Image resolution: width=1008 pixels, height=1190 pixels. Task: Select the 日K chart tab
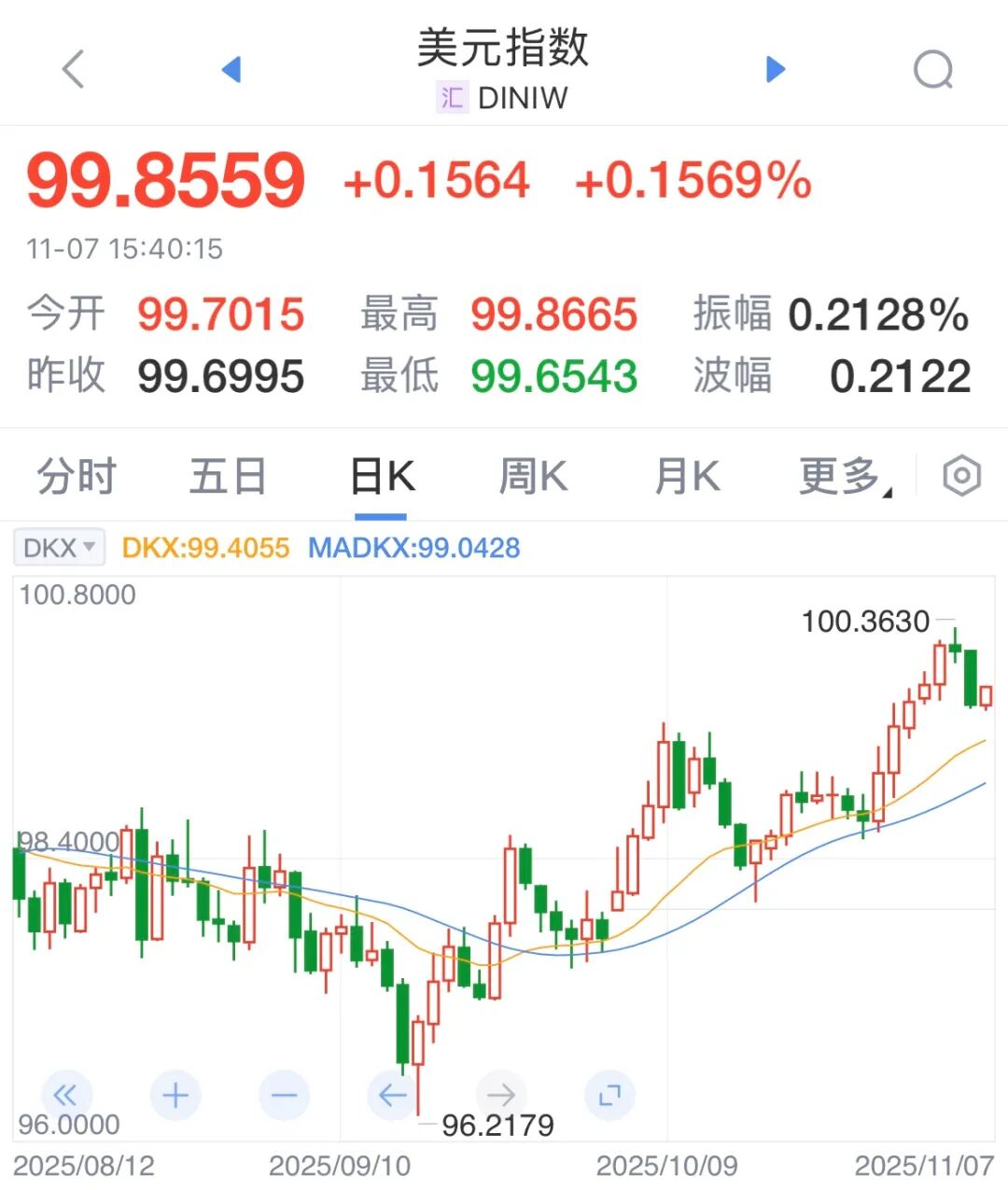[382, 477]
